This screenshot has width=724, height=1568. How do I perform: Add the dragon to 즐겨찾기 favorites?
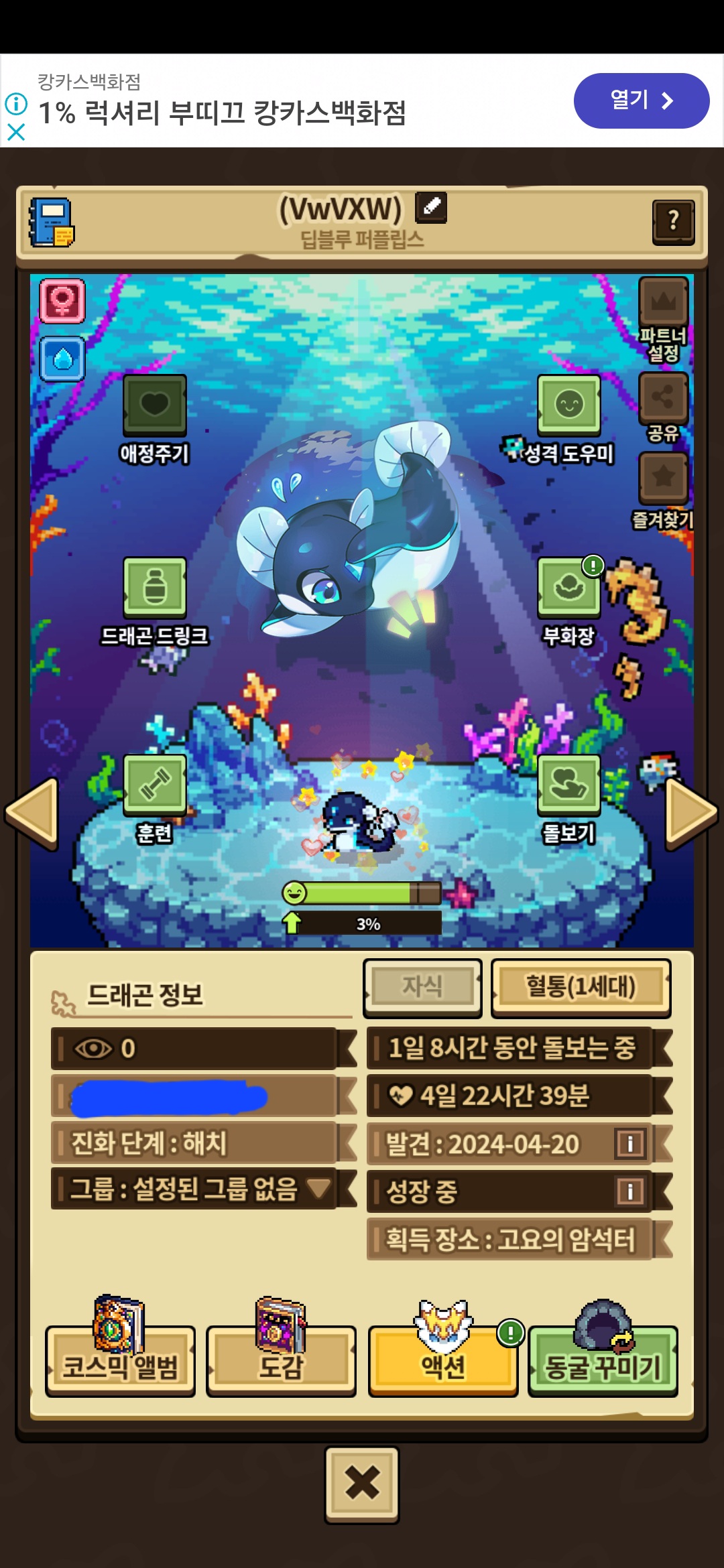pos(663,478)
